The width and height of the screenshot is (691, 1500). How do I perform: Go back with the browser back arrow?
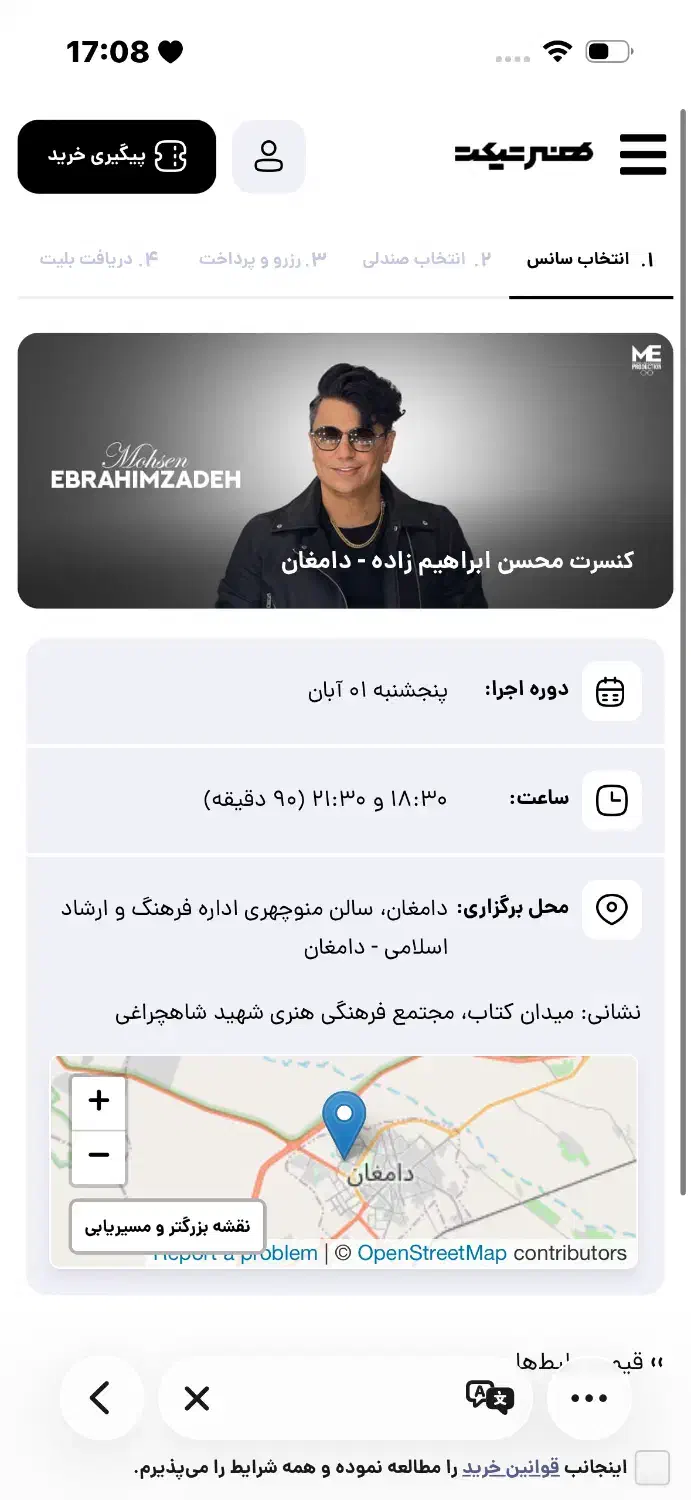click(100, 1397)
